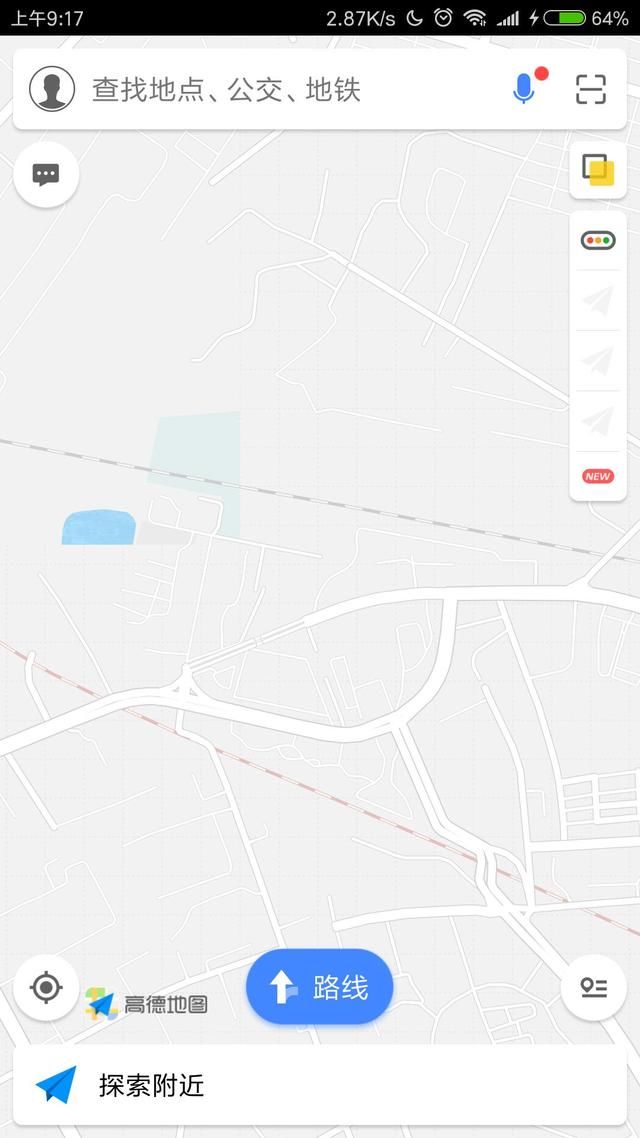Open the QR code scanner
Viewport: 640px width, 1138px height.
(x=591, y=89)
